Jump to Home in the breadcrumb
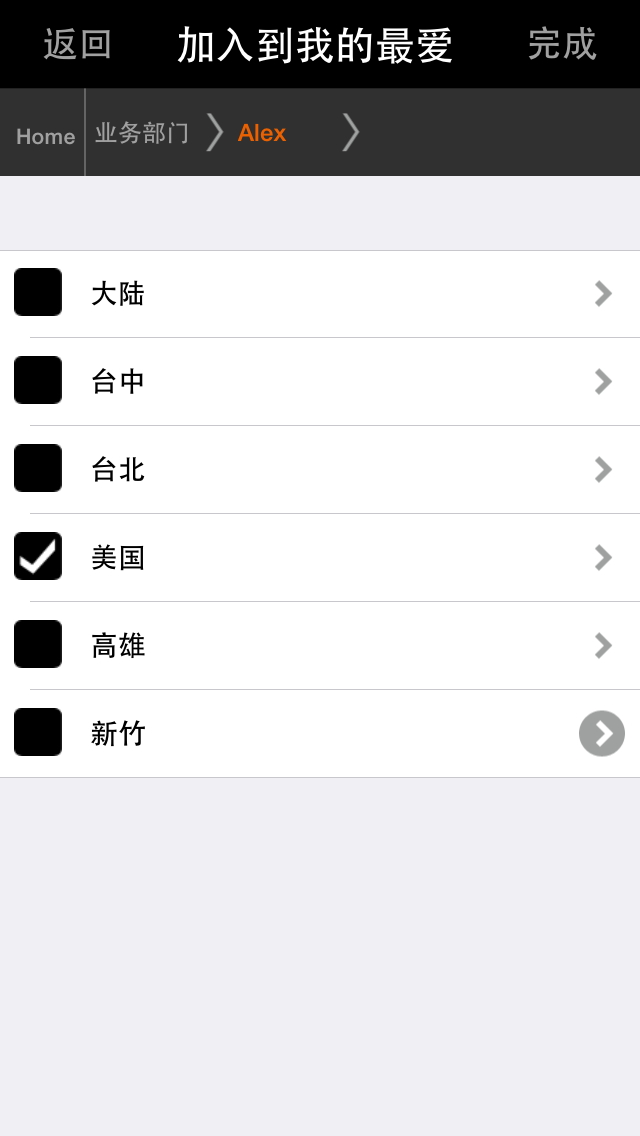Viewport: 640px width, 1136px height. pyautogui.click(x=45, y=136)
